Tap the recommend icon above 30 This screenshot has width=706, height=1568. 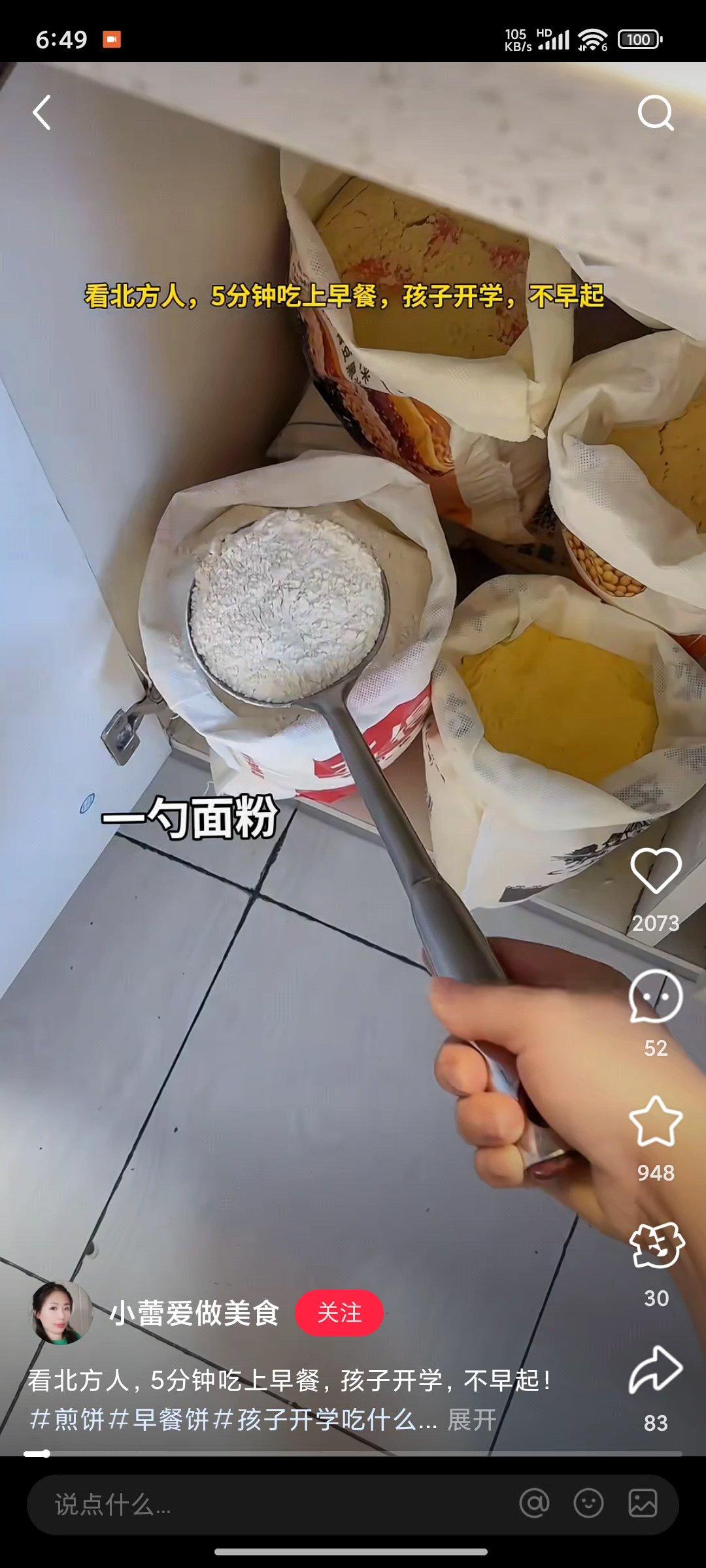click(656, 1245)
